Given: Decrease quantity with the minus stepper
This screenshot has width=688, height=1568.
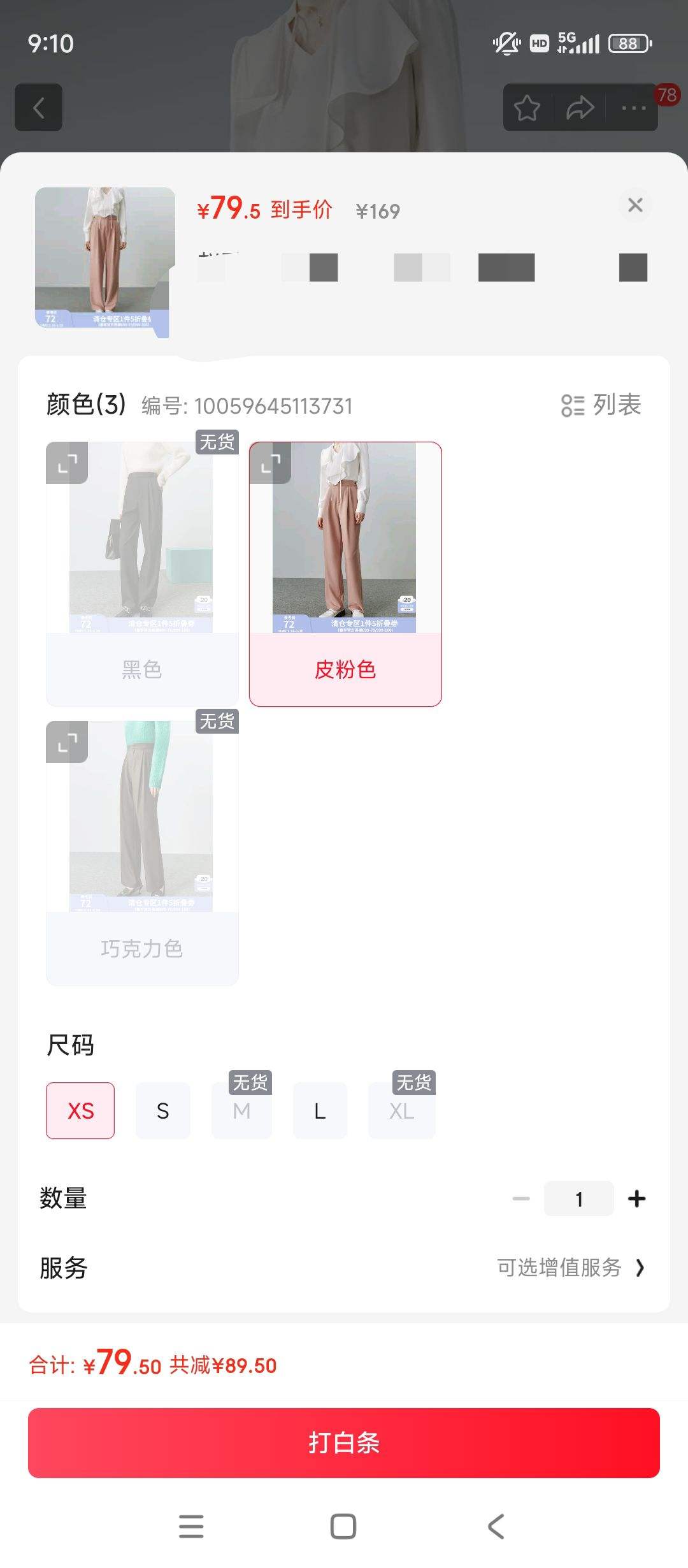Looking at the screenshot, I should 520,1198.
